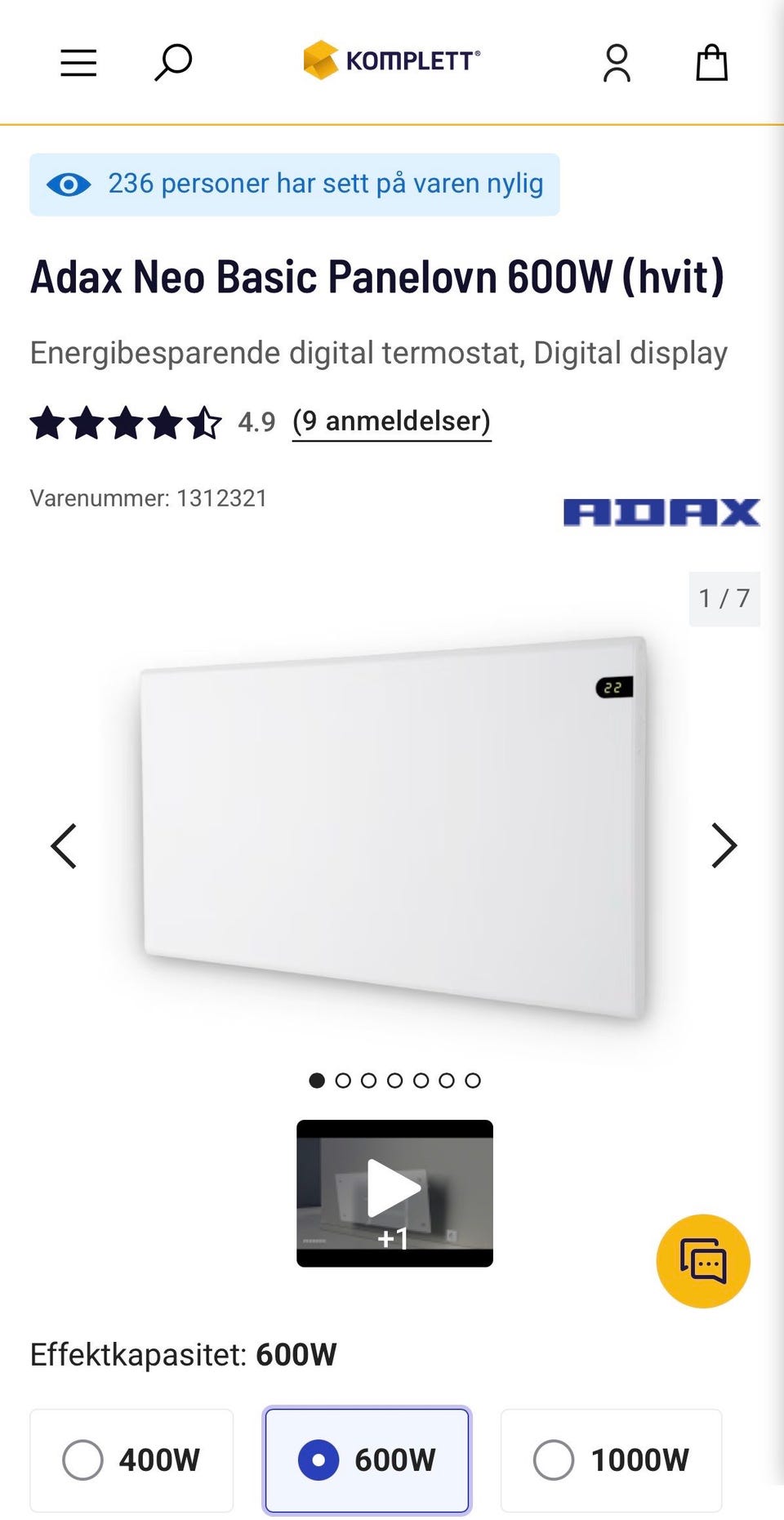784x1520 pixels.
Task: Open the hamburger menu
Action: (x=78, y=63)
